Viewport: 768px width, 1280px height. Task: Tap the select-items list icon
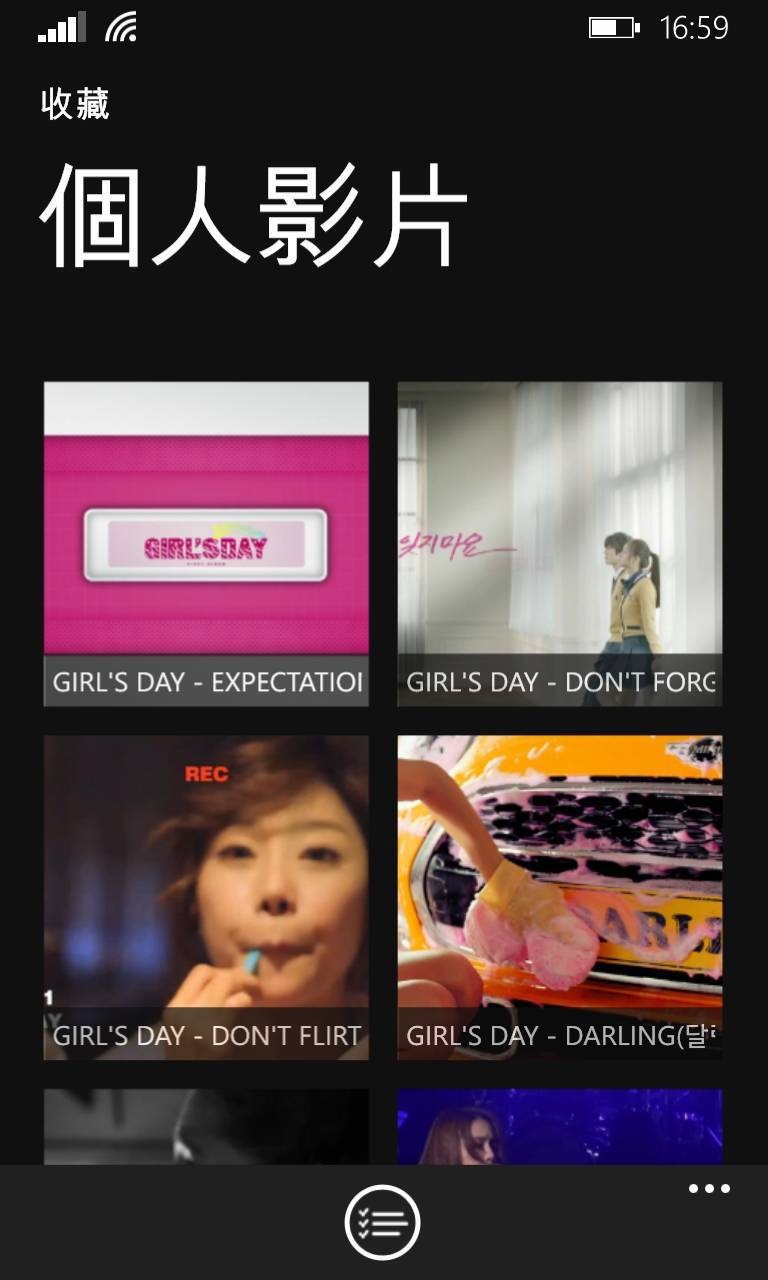383,1222
